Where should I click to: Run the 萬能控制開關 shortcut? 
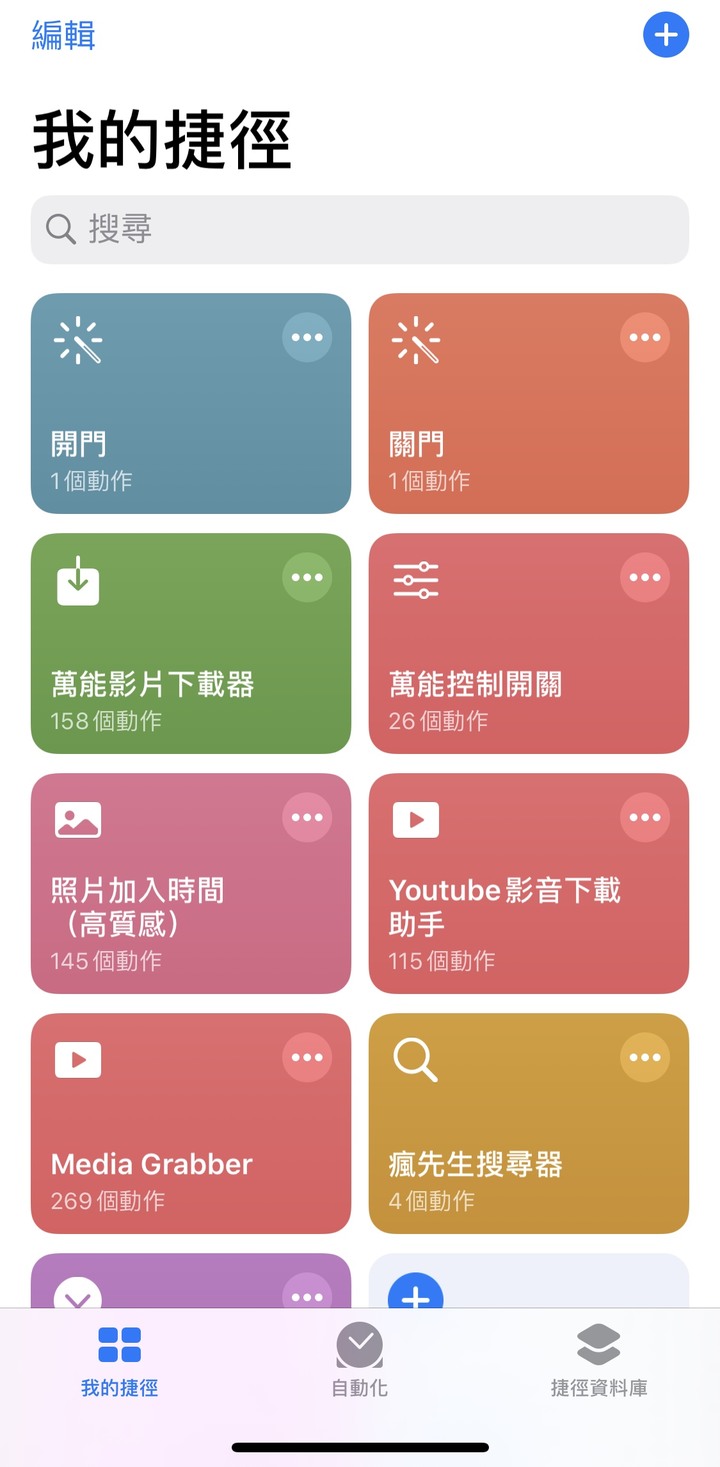coord(529,643)
